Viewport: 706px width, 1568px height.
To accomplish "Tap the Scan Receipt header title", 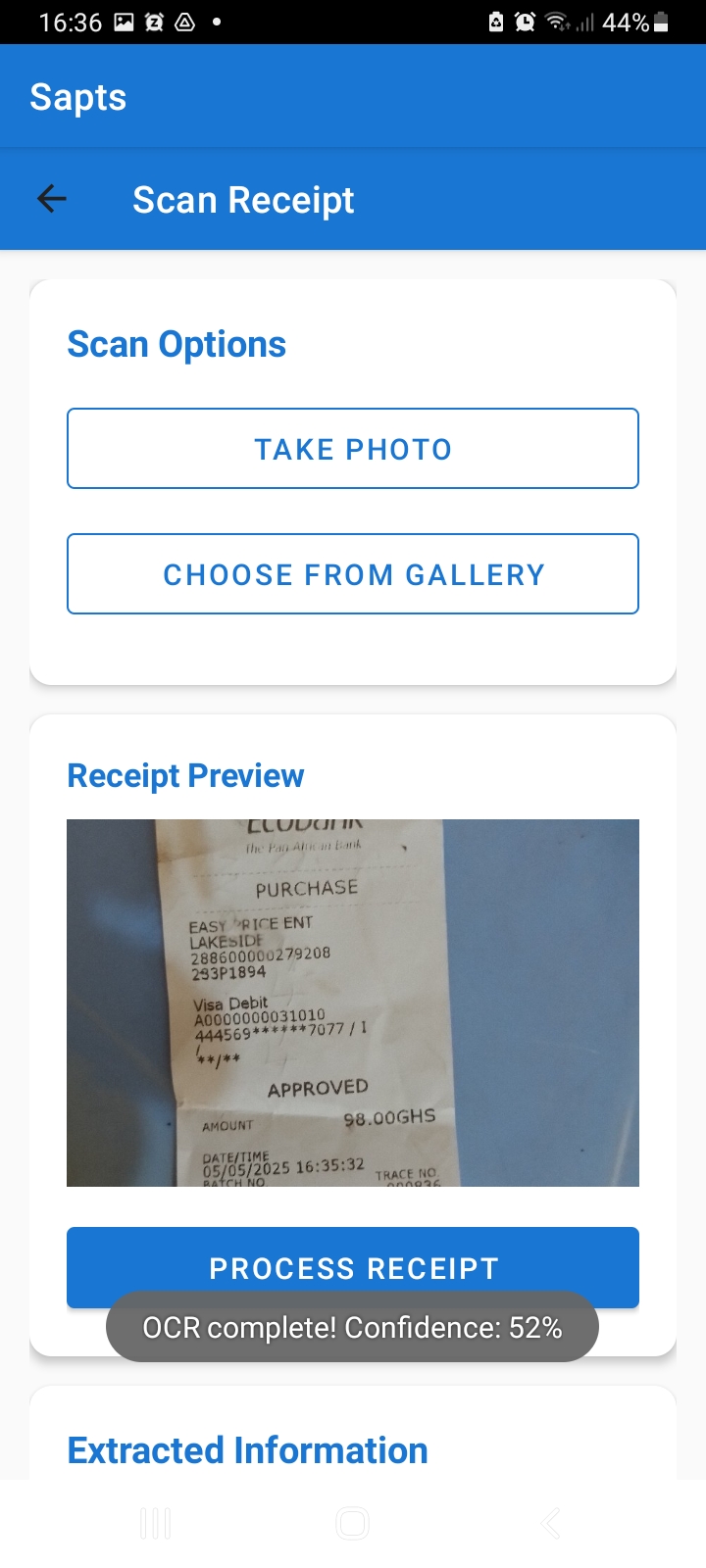I will pos(244,199).
